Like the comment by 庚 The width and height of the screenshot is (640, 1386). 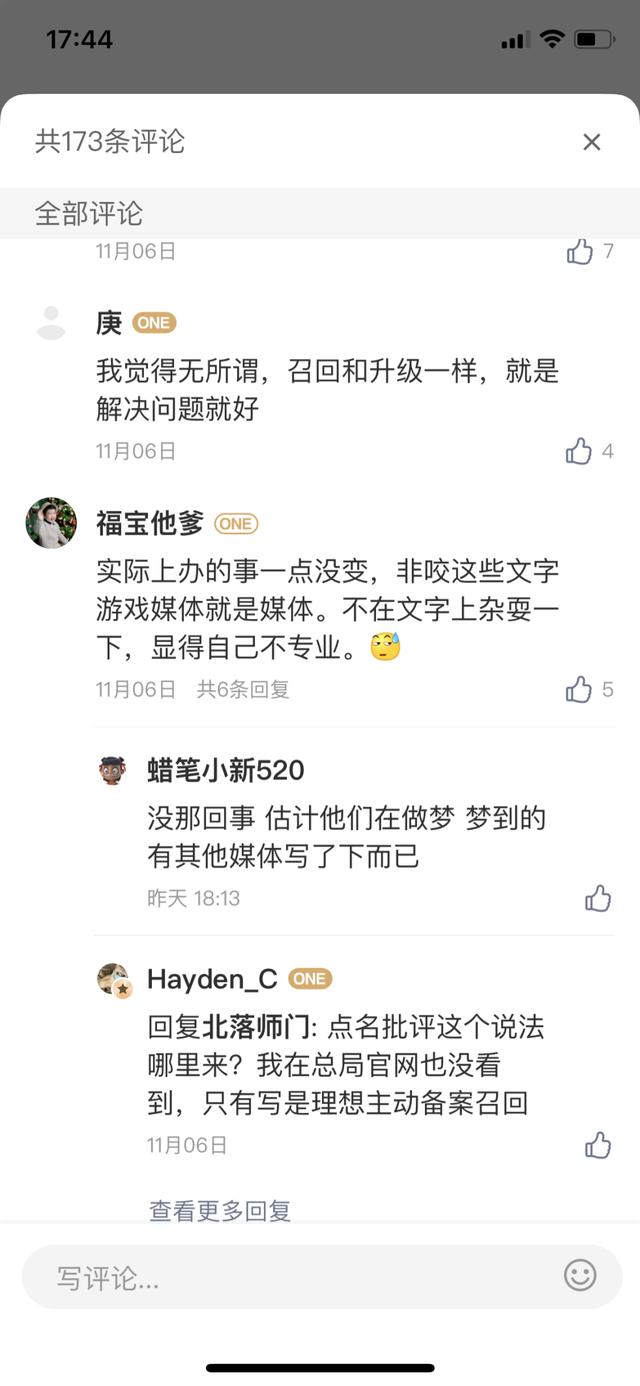pyautogui.click(x=579, y=452)
